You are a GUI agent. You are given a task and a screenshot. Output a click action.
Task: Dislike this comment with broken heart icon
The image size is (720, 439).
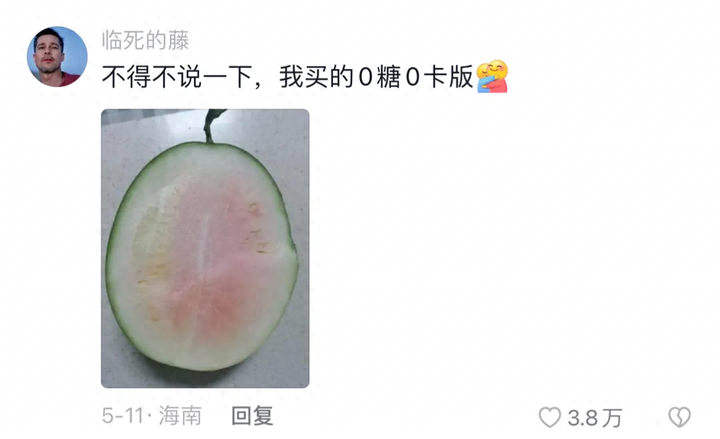pos(679,417)
